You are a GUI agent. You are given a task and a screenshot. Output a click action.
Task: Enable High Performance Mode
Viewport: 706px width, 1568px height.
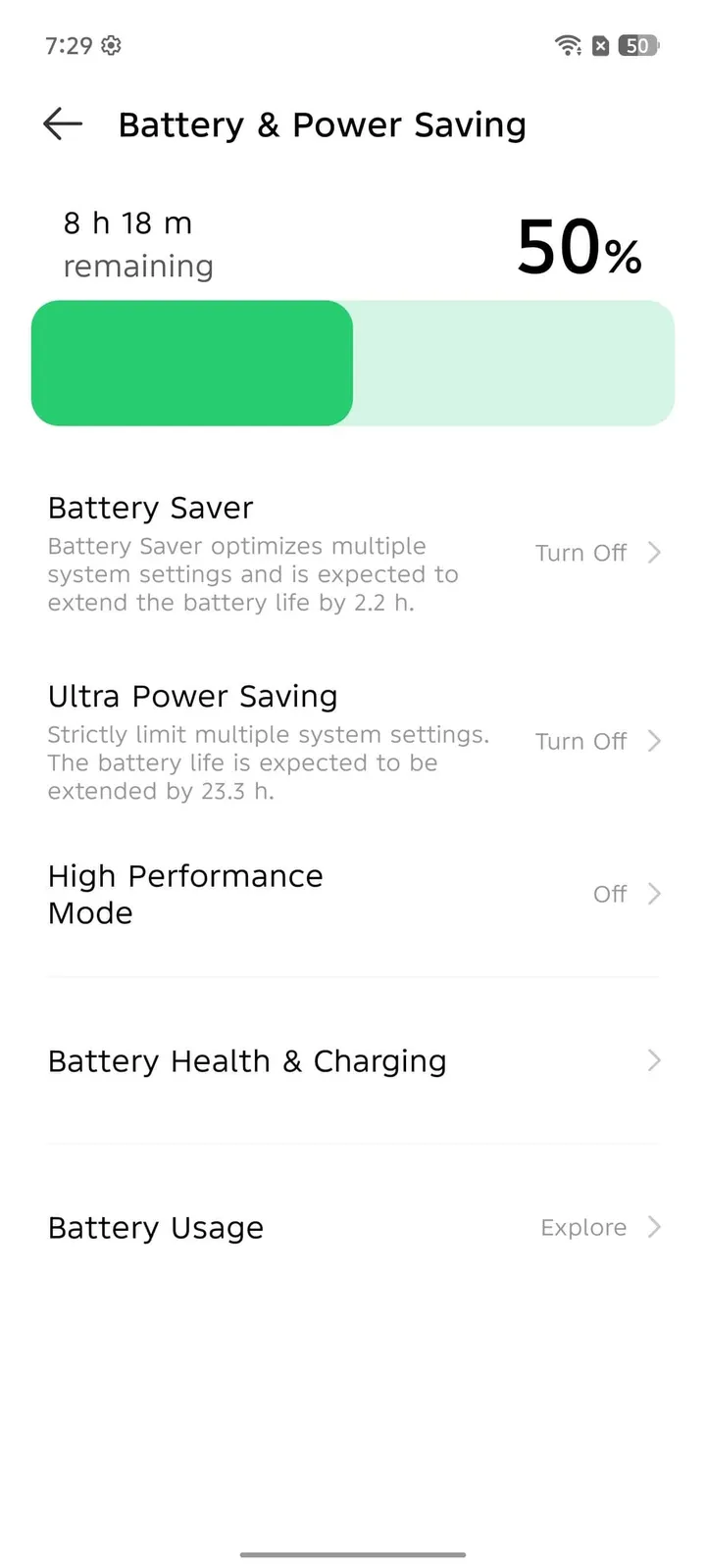click(x=610, y=894)
